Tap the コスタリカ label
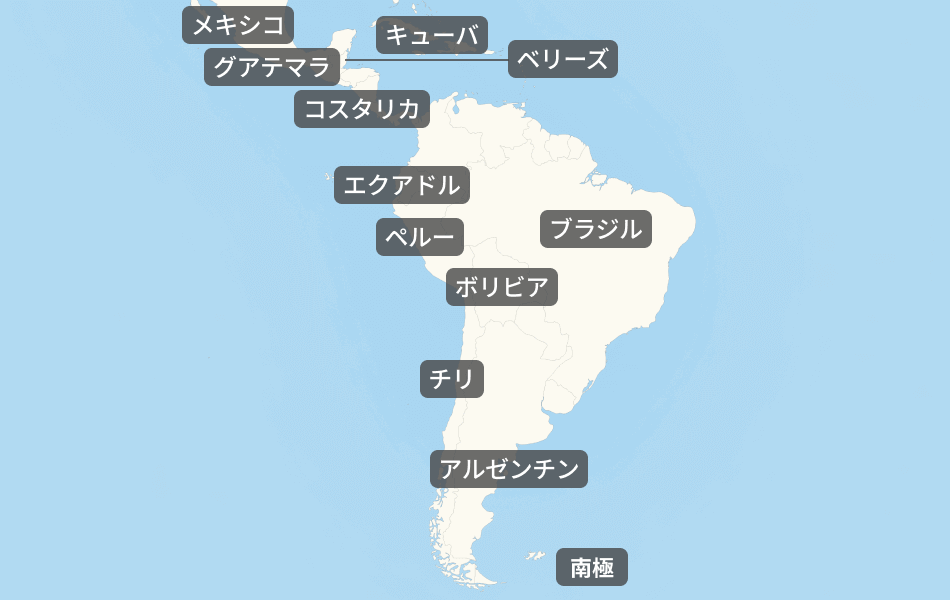The image size is (950, 600). (362, 109)
